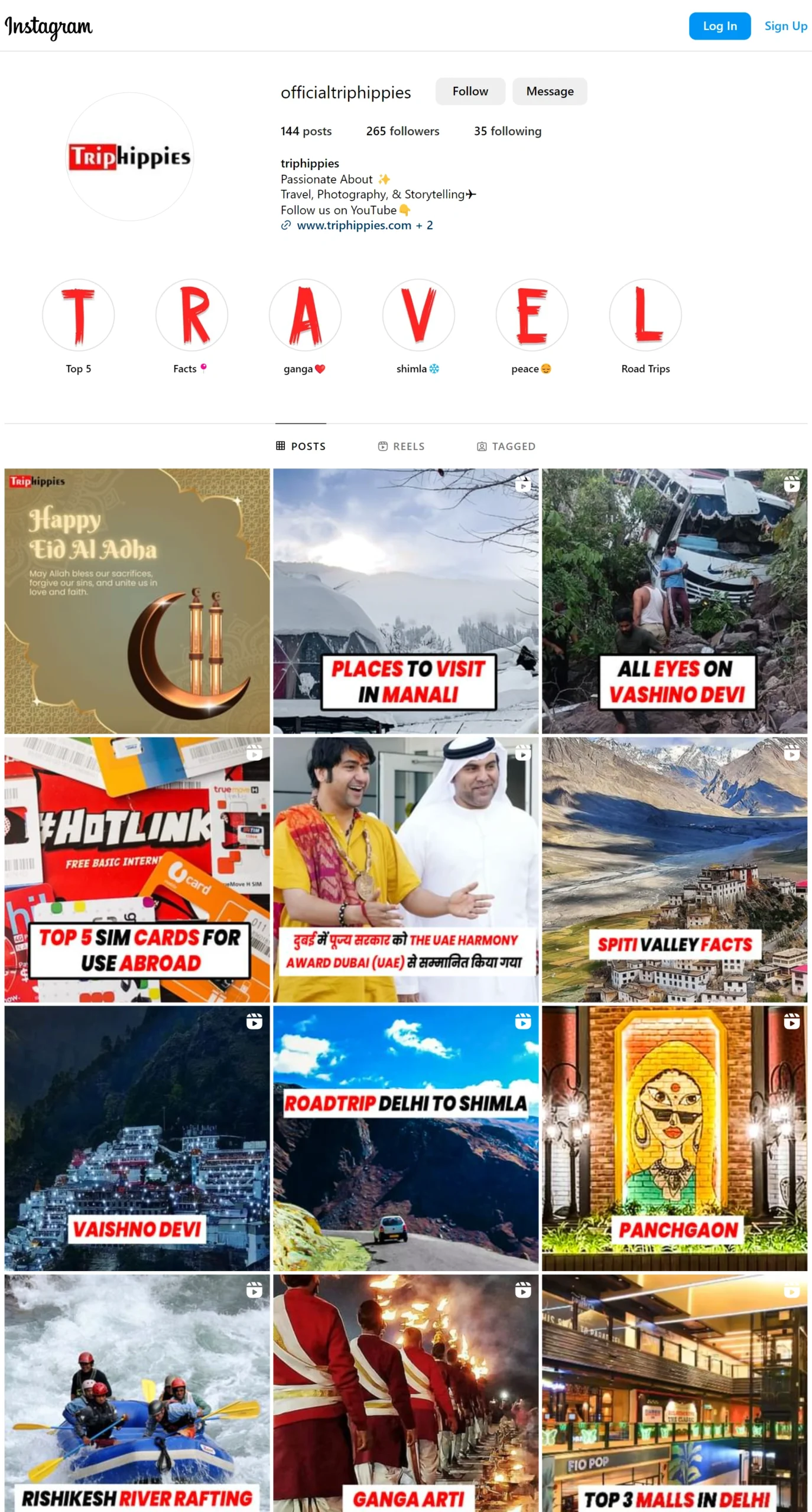Tap the Log In button
The image size is (812, 1512).
point(719,26)
